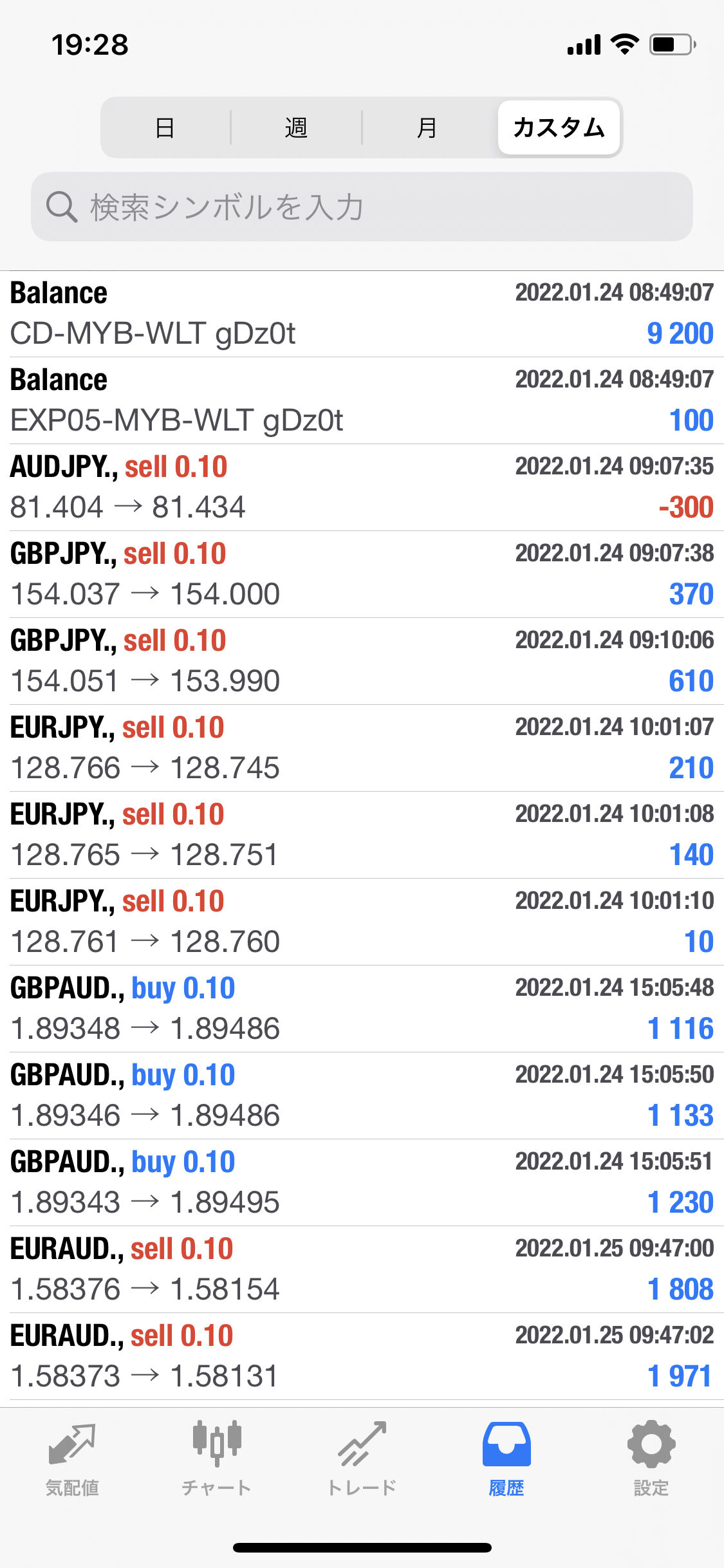The height and width of the screenshot is (1568, 724).
Task: Expand the EURAUD sell trade with profit 1 808
Action: (362, 1269)
